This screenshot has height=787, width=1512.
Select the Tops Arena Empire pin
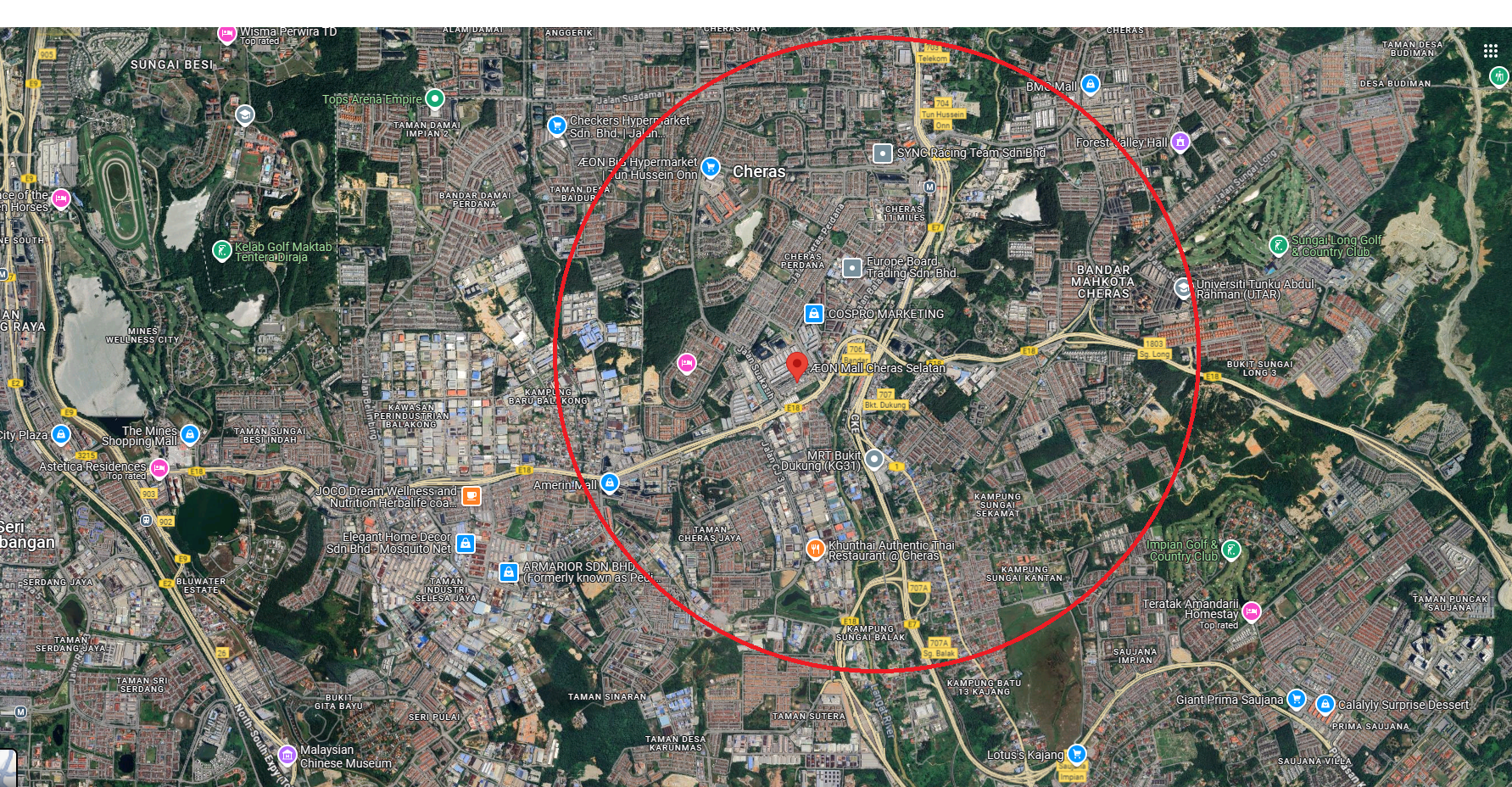click(x=434, y=99)
